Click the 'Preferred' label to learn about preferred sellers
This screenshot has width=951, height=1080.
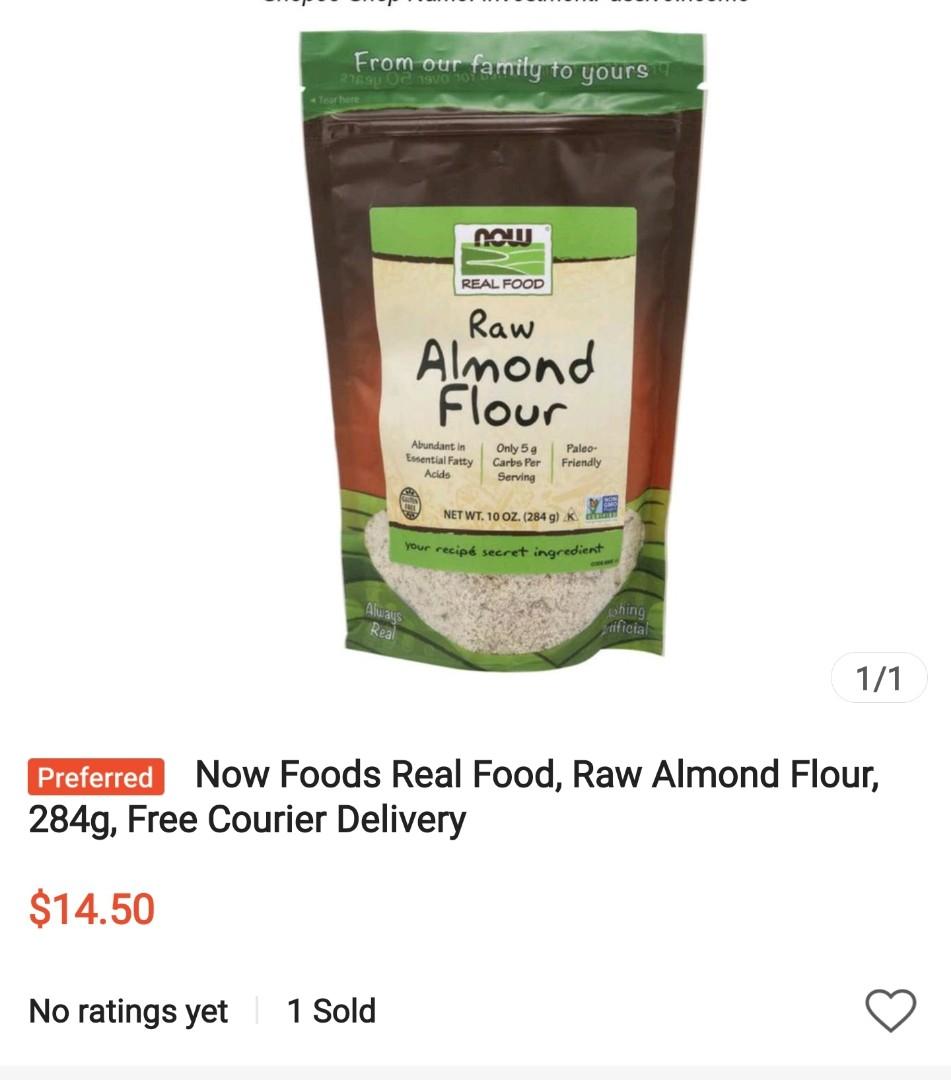[x=94, y=776]
